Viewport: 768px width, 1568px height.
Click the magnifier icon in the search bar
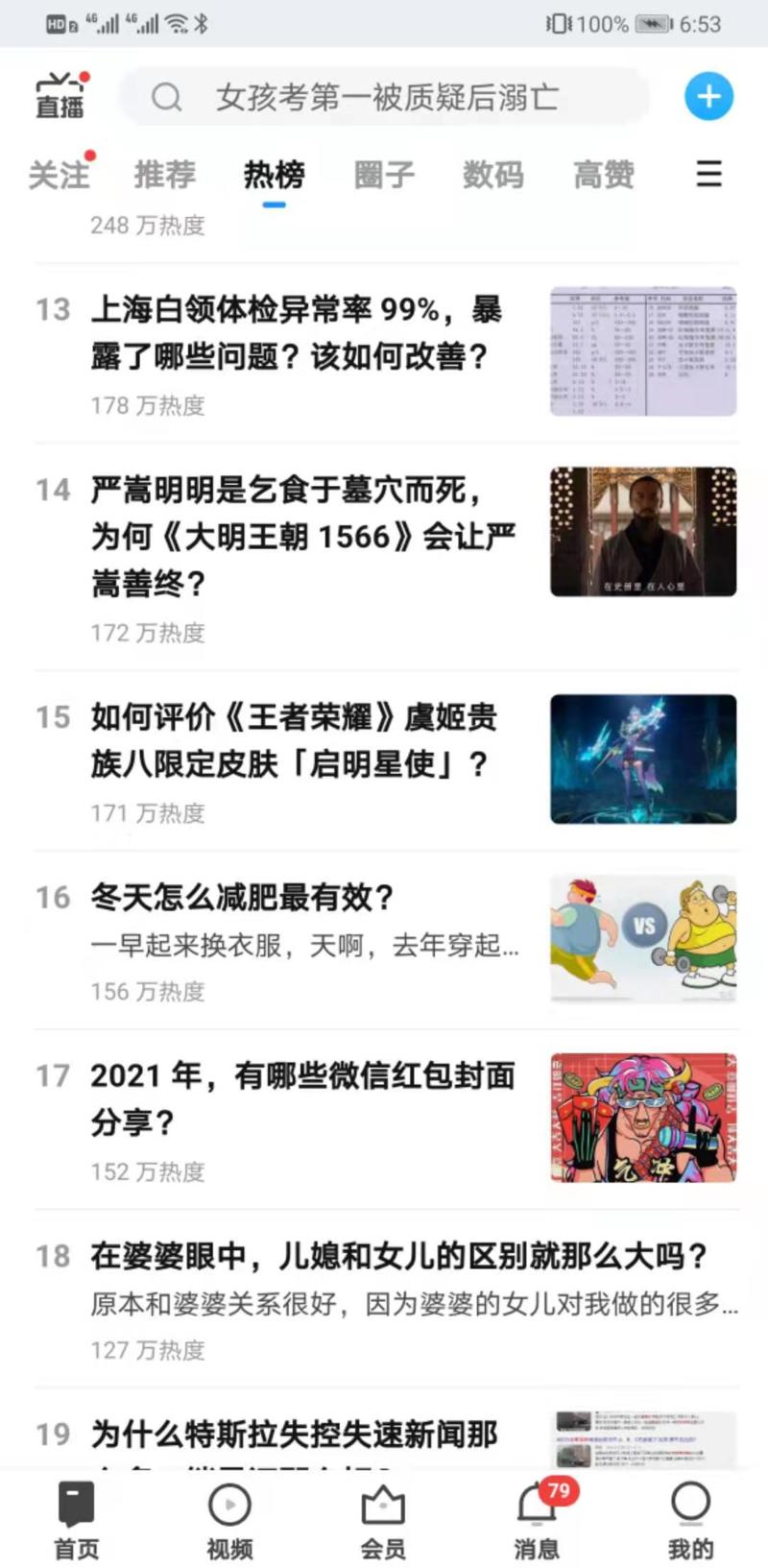(x=168, y=97)
